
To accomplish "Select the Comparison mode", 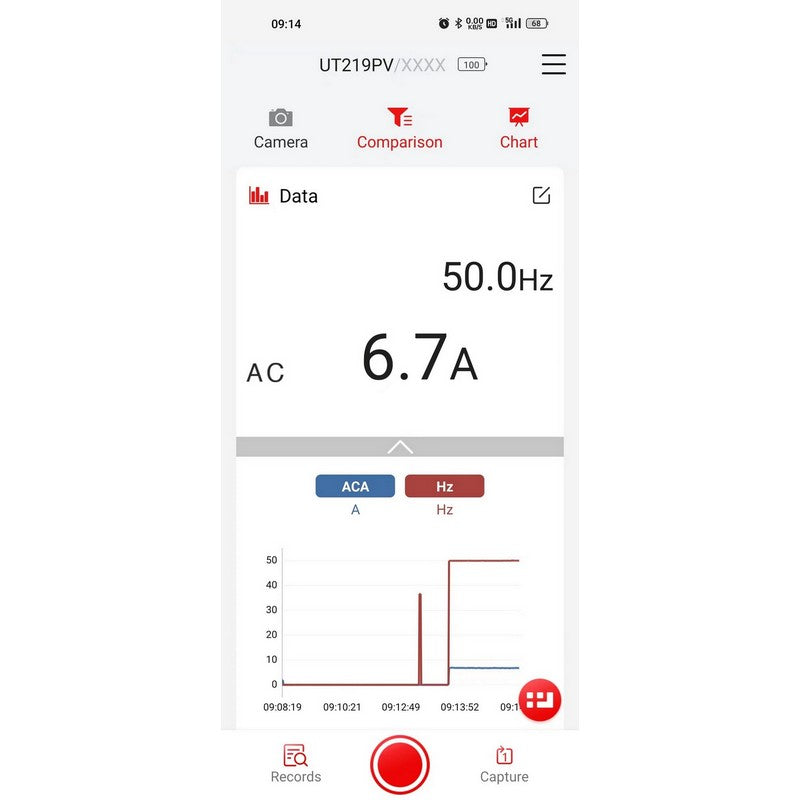I will pos(399,129).
